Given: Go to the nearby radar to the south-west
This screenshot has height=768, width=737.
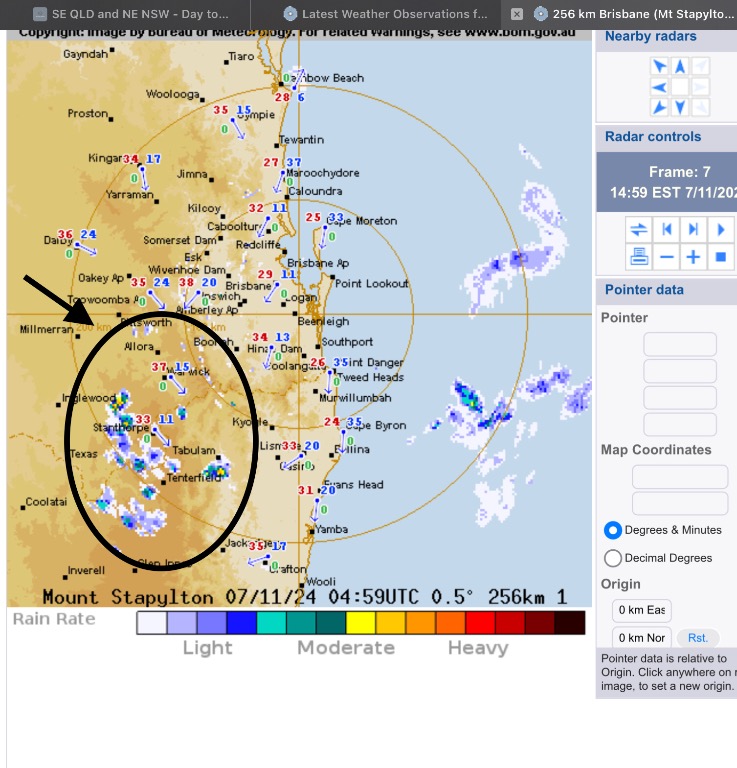Looking at the screenshot, I should (659, 107).
